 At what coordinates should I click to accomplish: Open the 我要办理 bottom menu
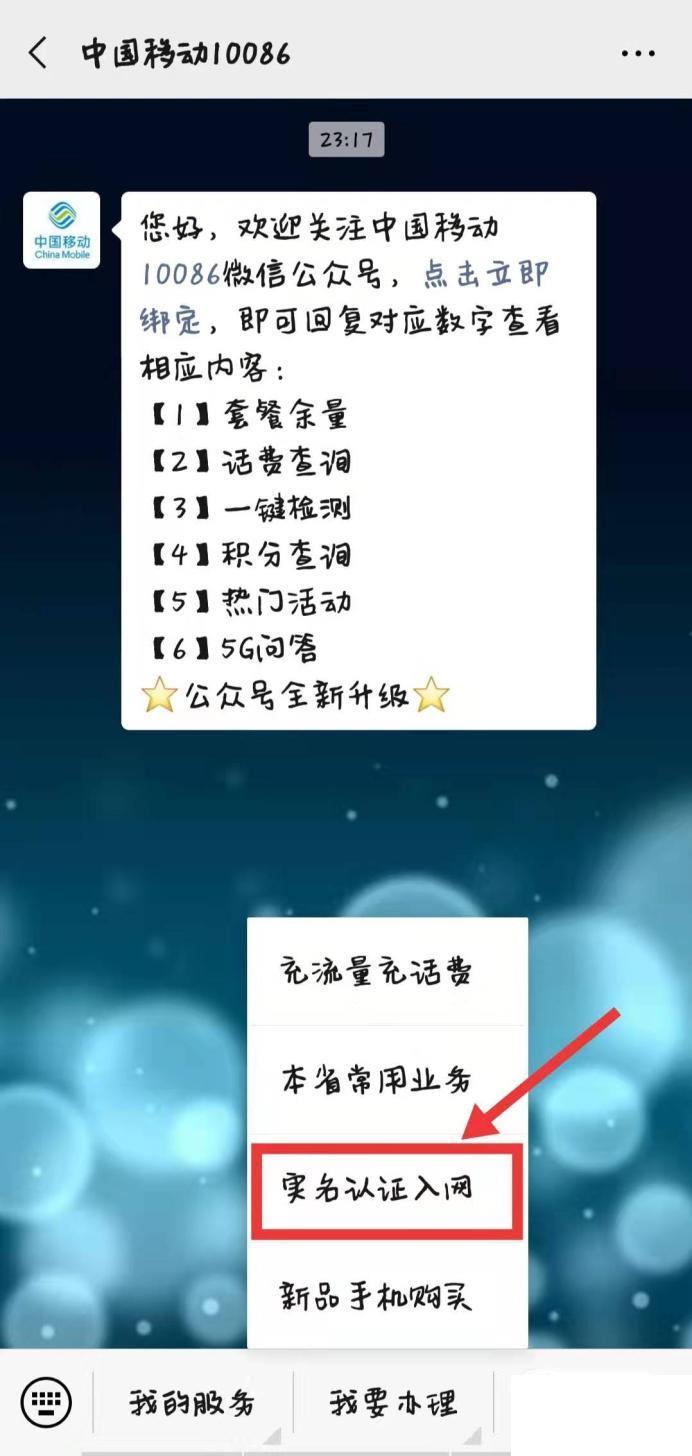394,1403
